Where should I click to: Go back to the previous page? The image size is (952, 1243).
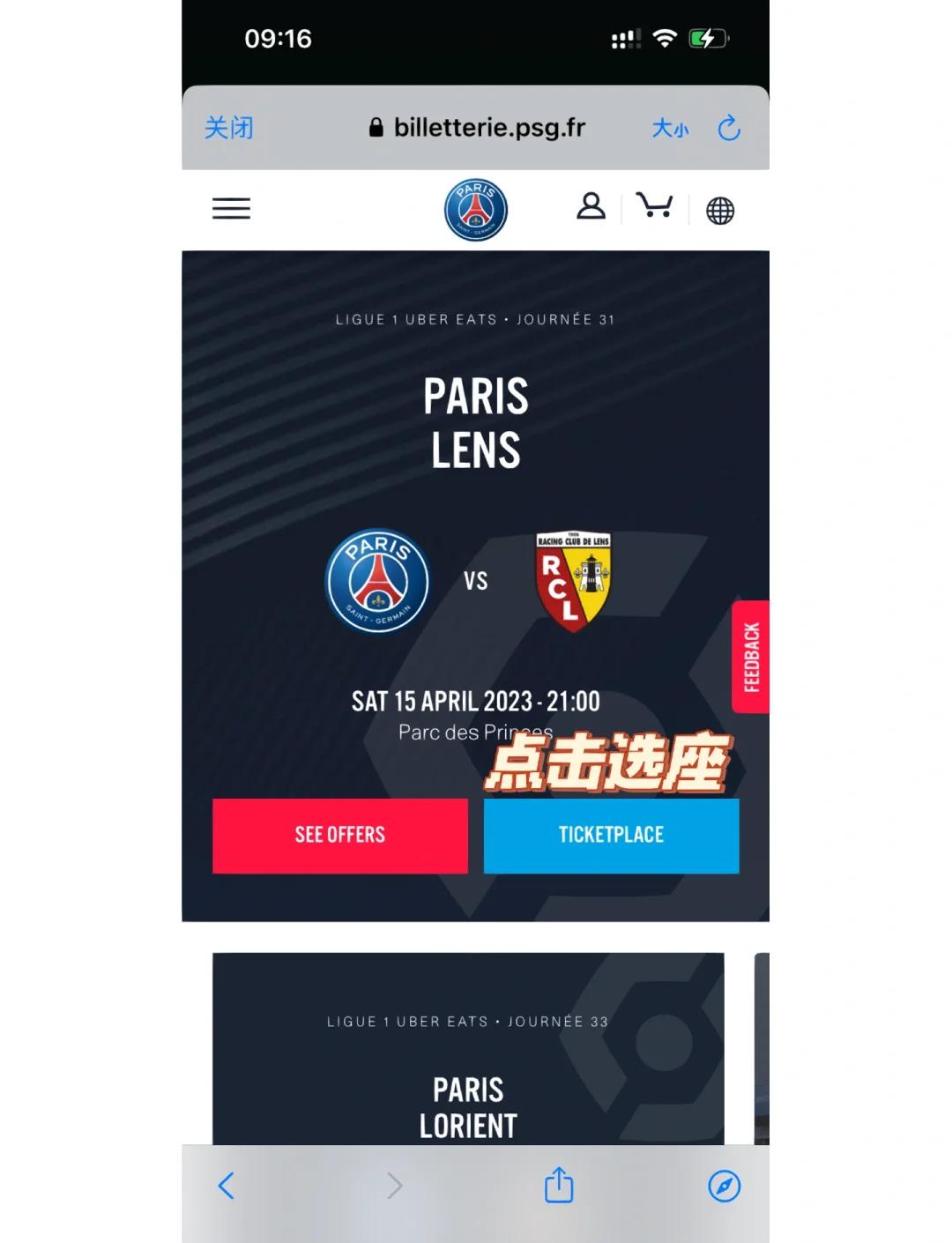(227, 1186)
